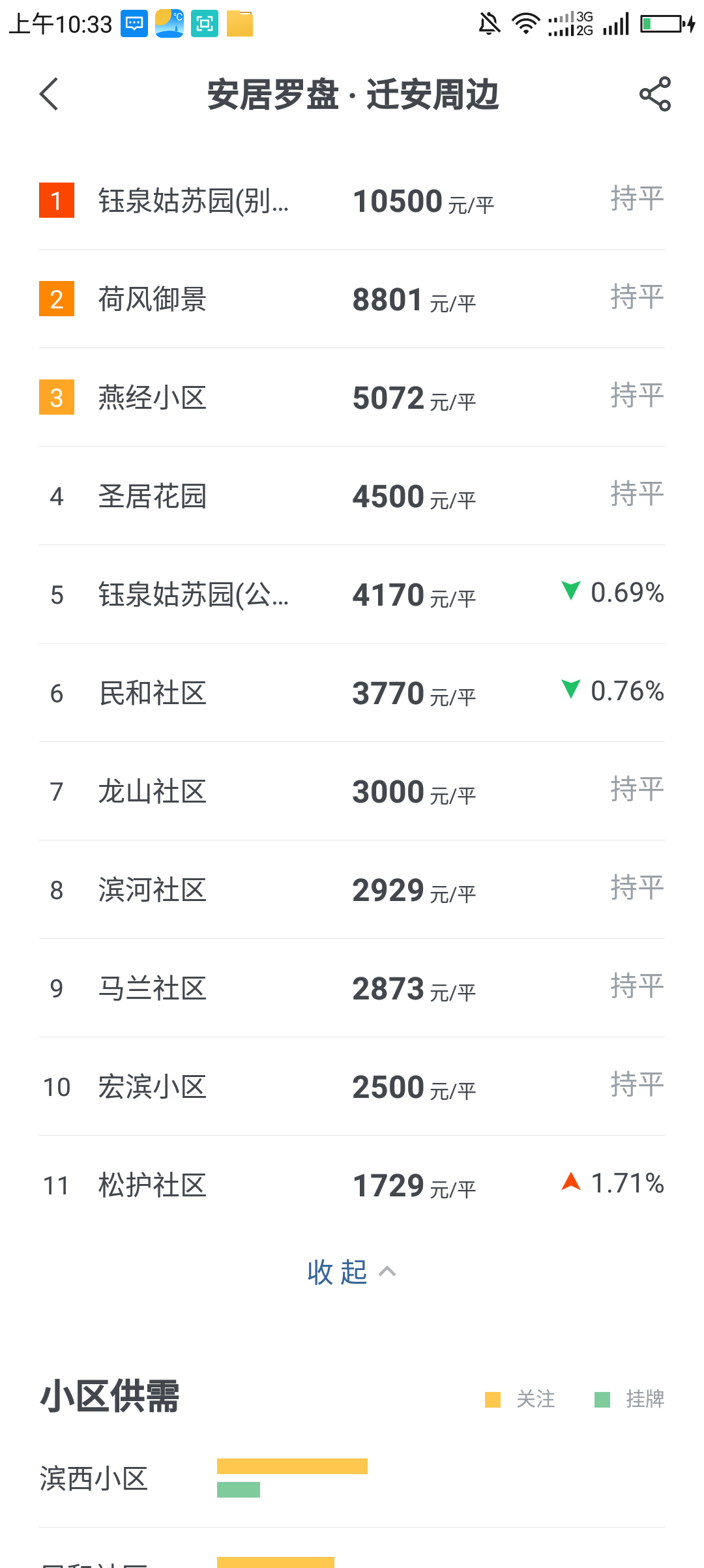Share this page via the share icon

[654, 95]
